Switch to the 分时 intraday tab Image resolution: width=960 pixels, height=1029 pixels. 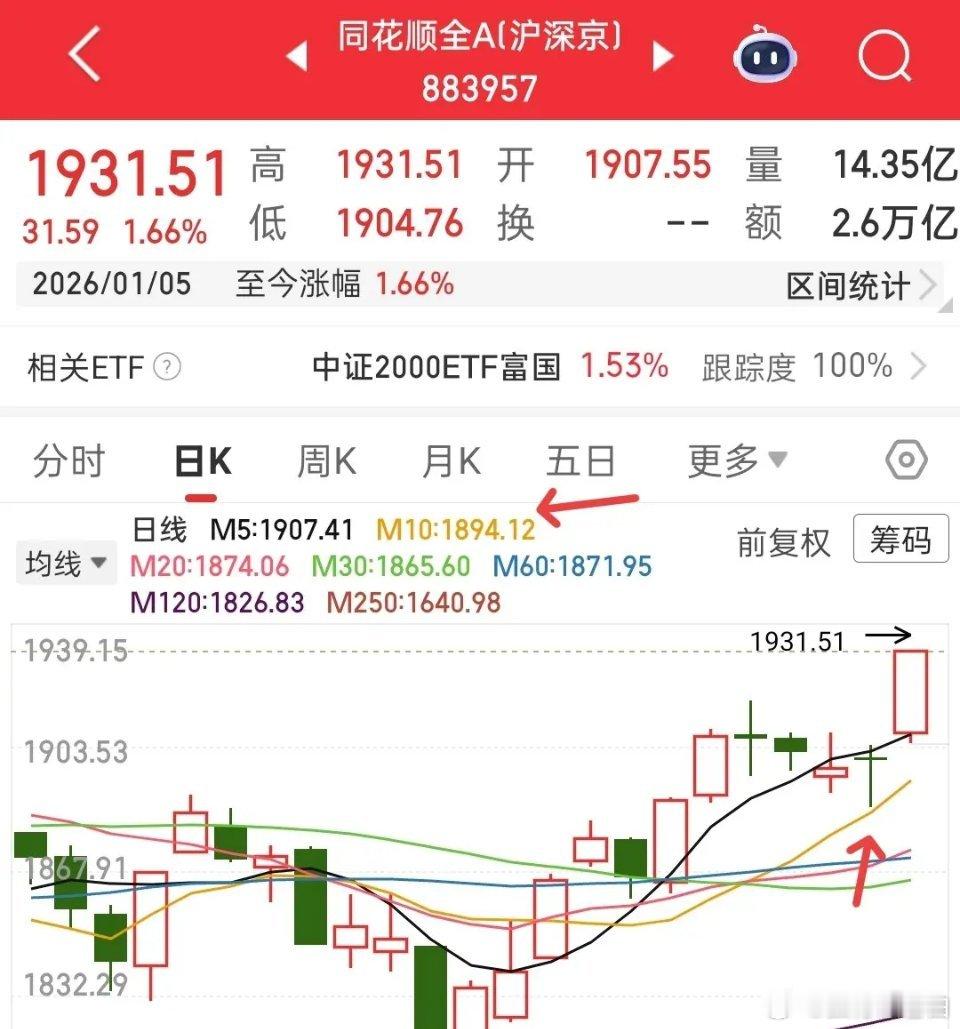tap(66, 460)
